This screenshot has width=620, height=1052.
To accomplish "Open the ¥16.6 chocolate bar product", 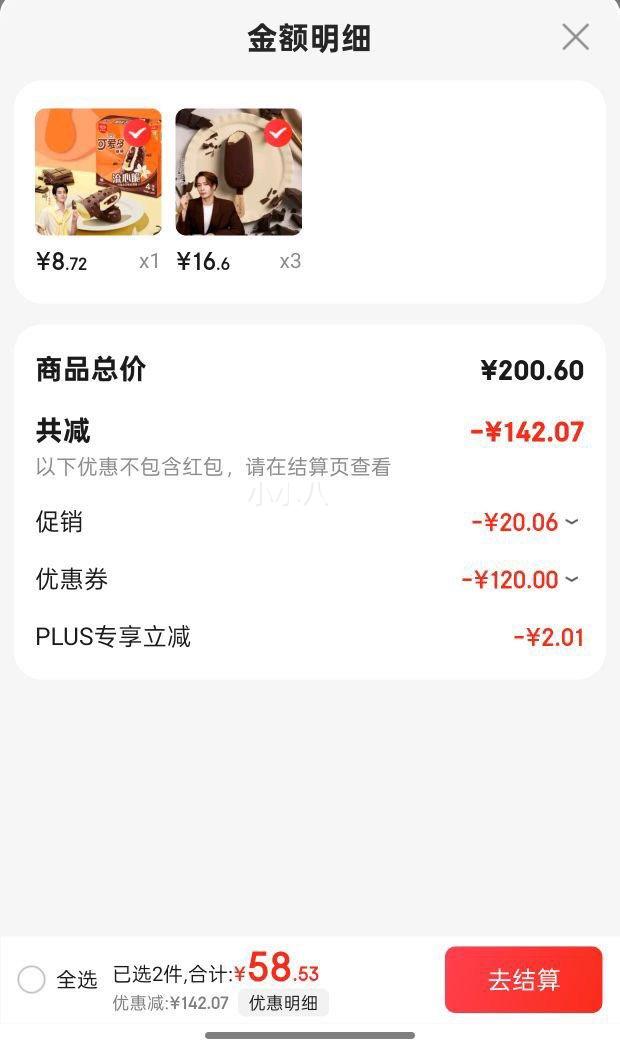I will pyautogui.click(x=239, y=172).
